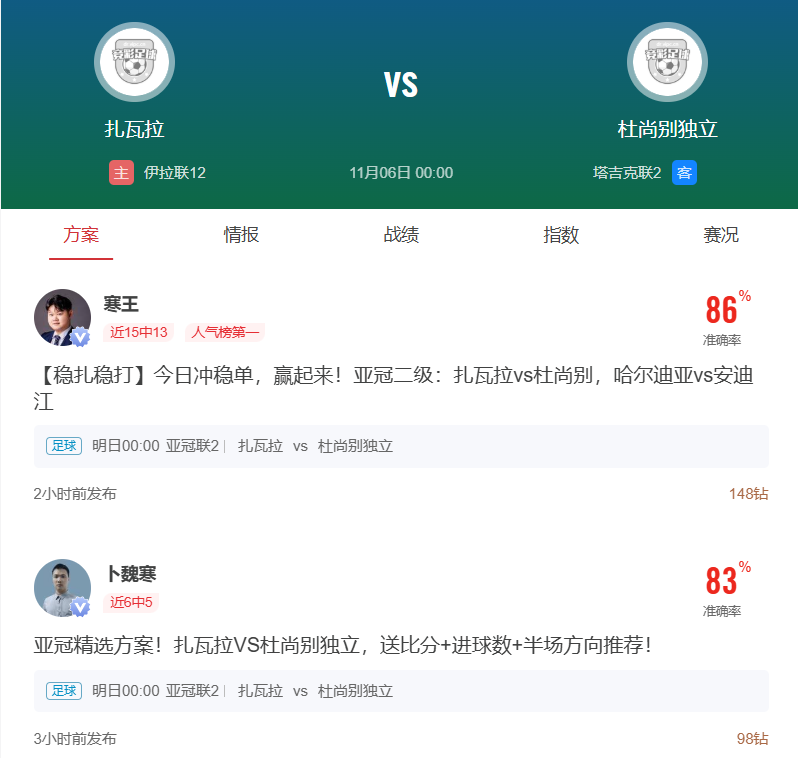Open home team 扎瓦拉 logo
Image resolution: width=798 pixels, height=758 pixels.
(134, 62)
